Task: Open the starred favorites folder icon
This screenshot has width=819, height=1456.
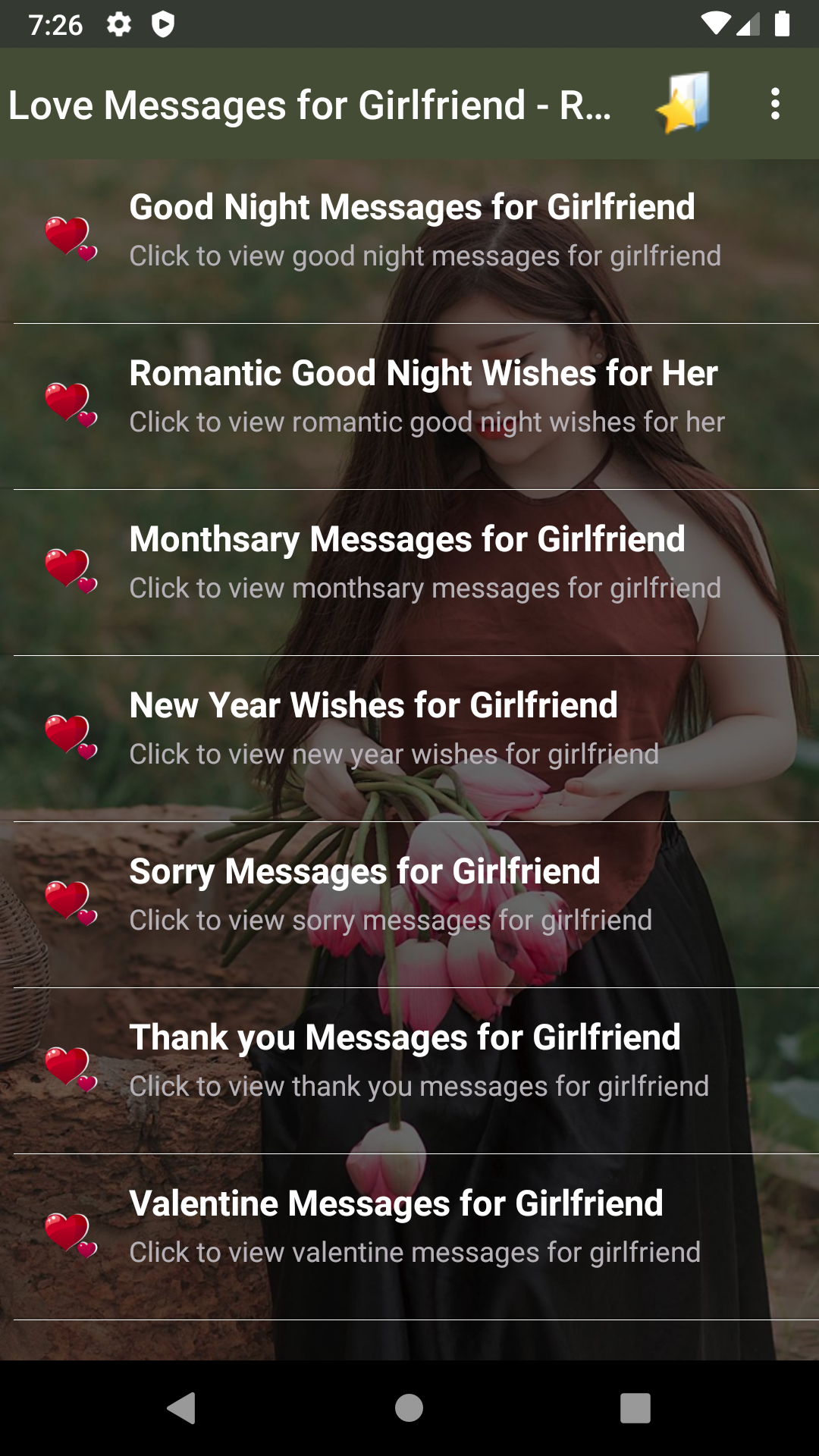Action: pos(684,104)
